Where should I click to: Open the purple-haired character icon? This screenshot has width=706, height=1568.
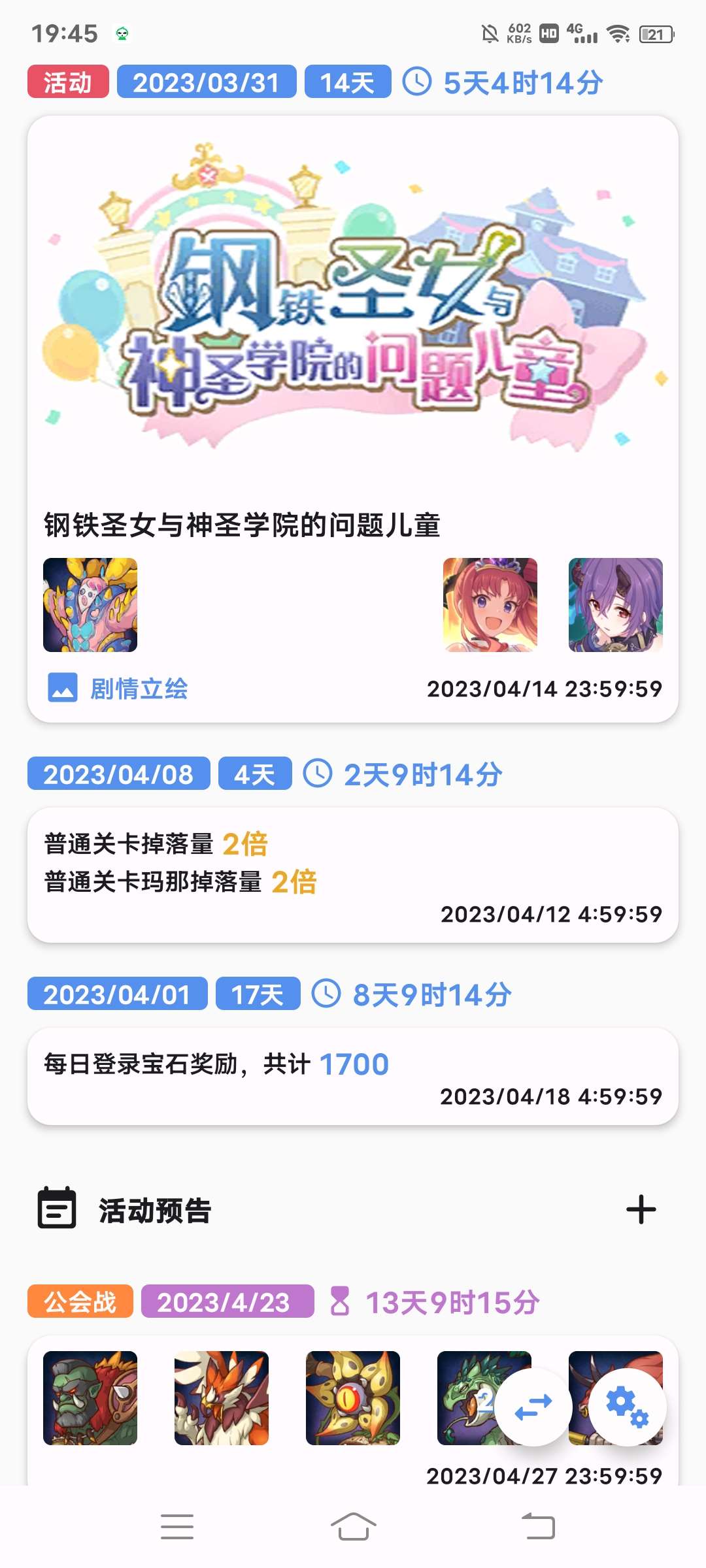tap(615, 605)
